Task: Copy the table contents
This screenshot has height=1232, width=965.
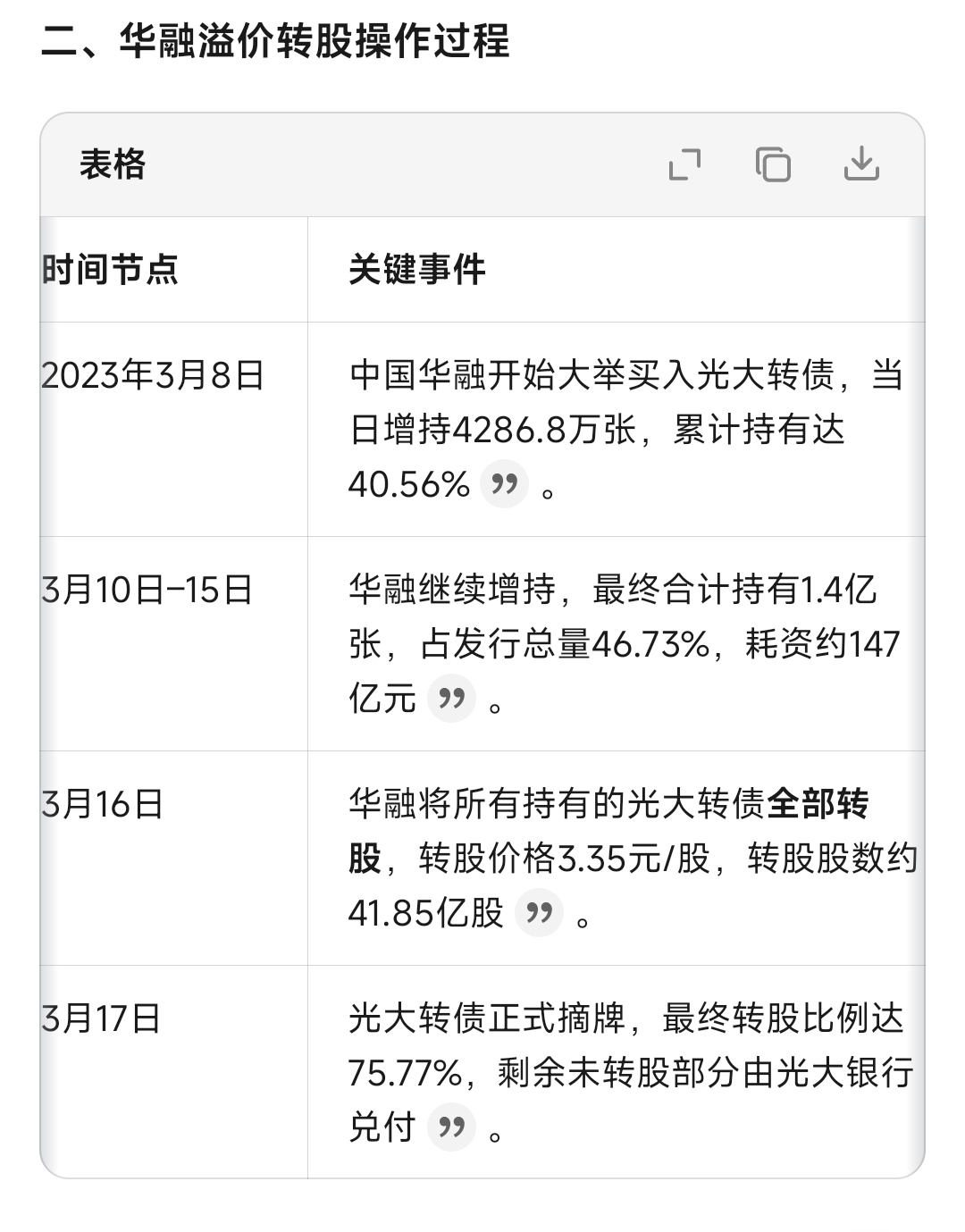Action: [773, 164]
